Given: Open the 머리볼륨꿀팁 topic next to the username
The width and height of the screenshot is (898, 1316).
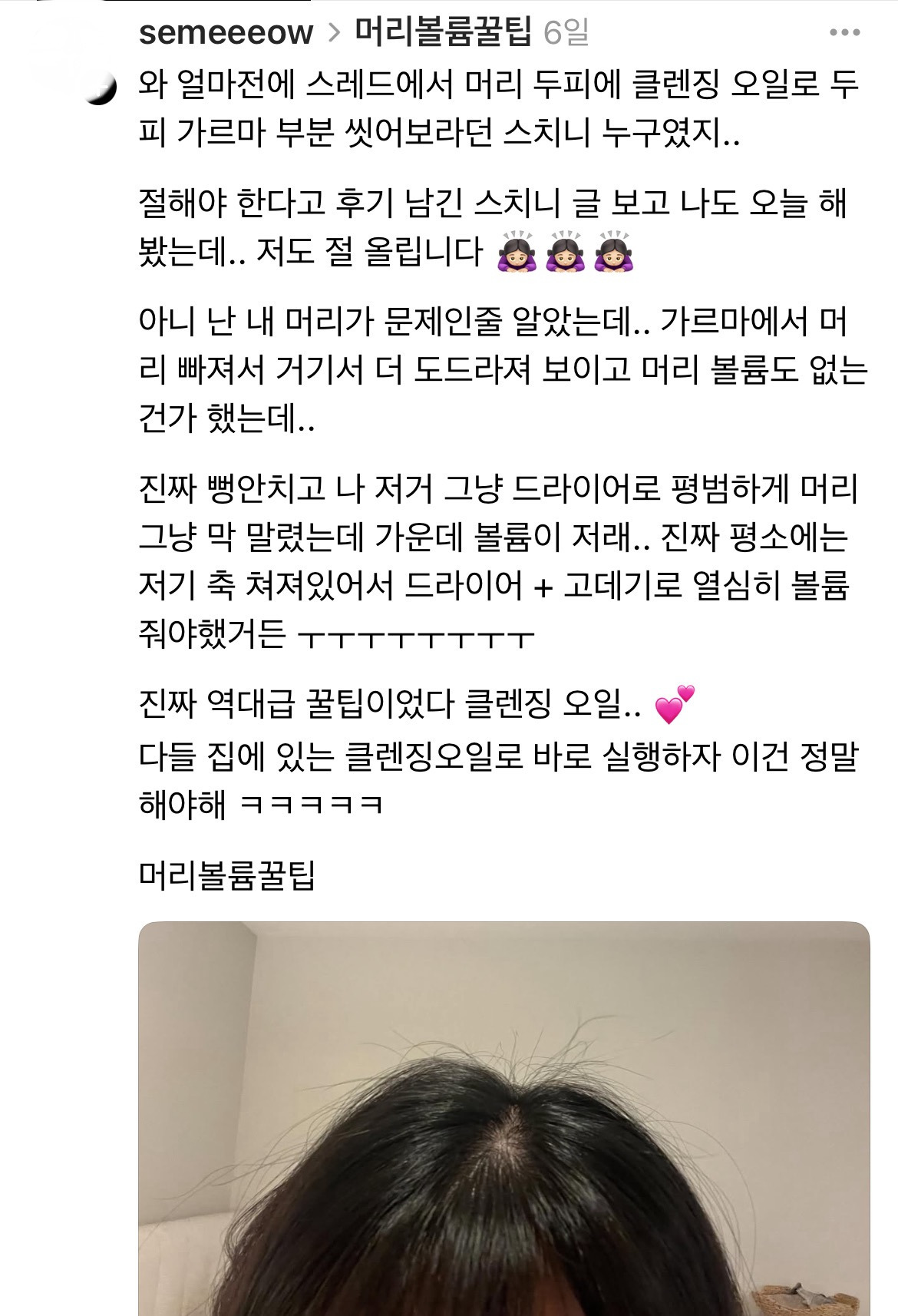Looking at the screenshot, I should (x=443, y=32).
